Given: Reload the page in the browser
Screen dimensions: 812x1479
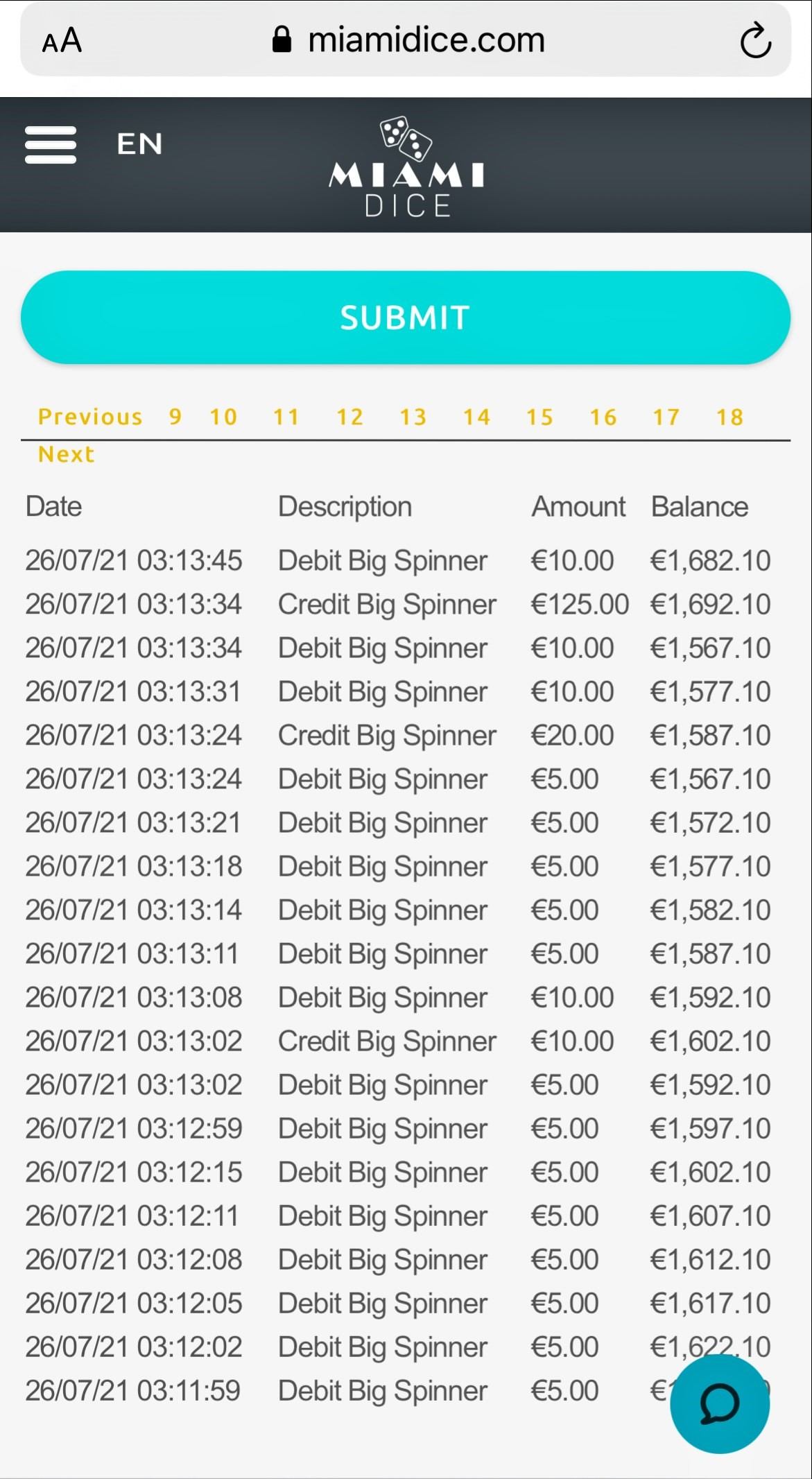Looking at the screenshot, I should (755, 40).
